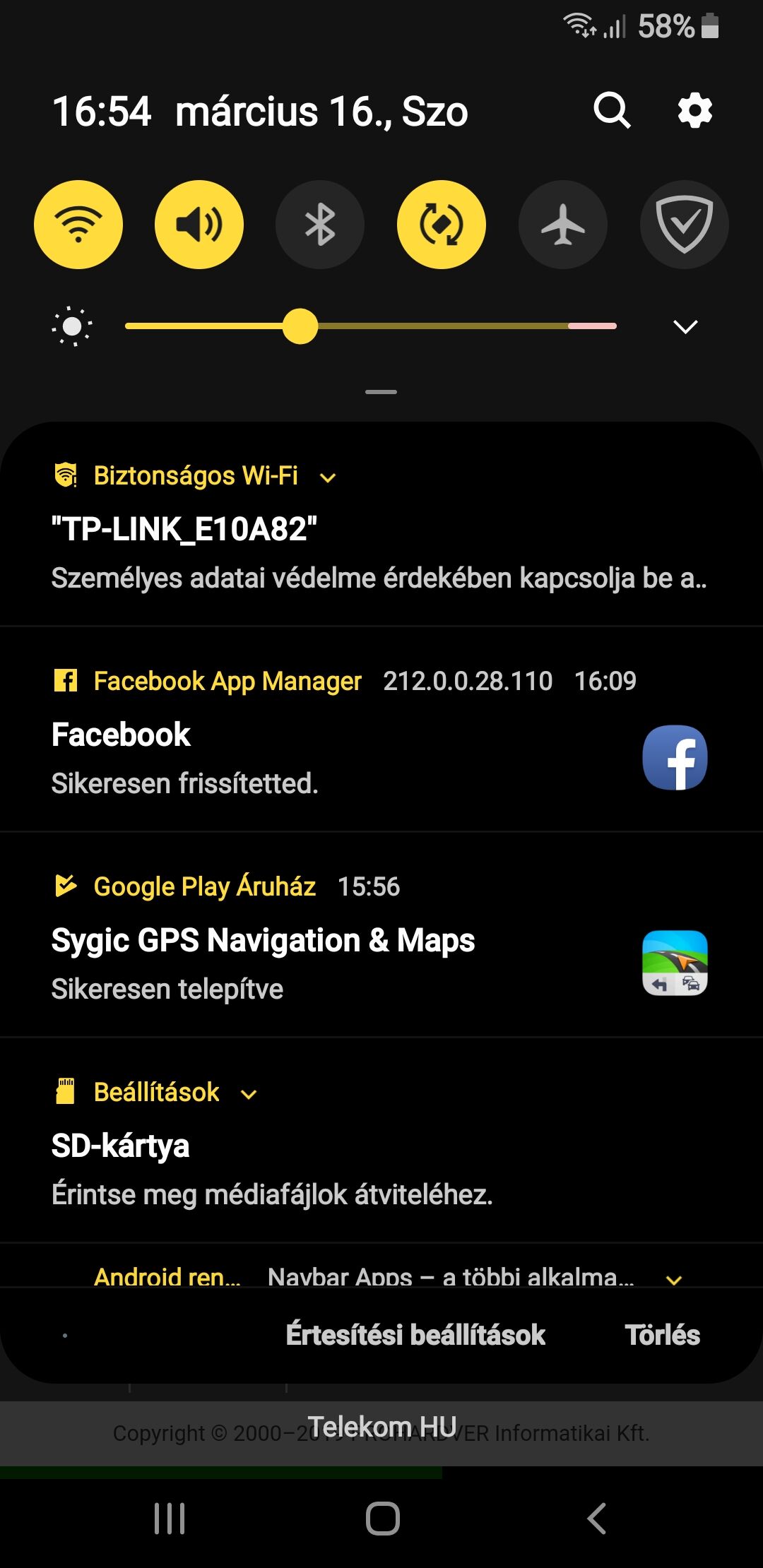Expand brightness options with the chevron
Screen dimensions: 763x1568
pyautogui.click(x=685, y=326)
